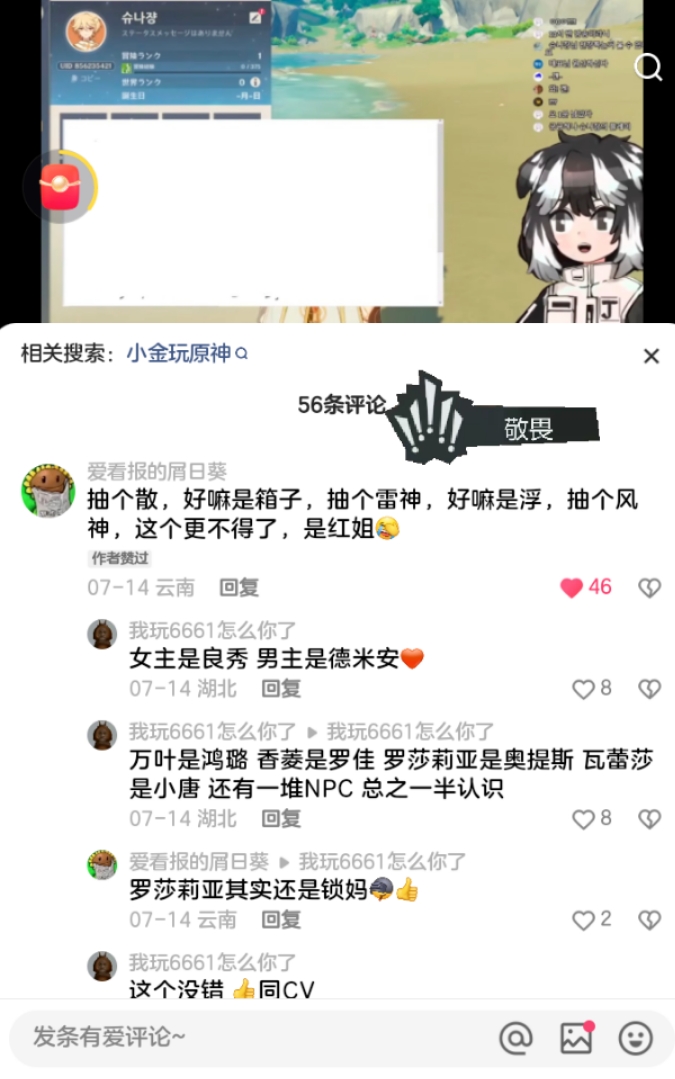Screen dimensions: 675x1079
Task: Like the comment starting with 抽个散
Action: 572,588
